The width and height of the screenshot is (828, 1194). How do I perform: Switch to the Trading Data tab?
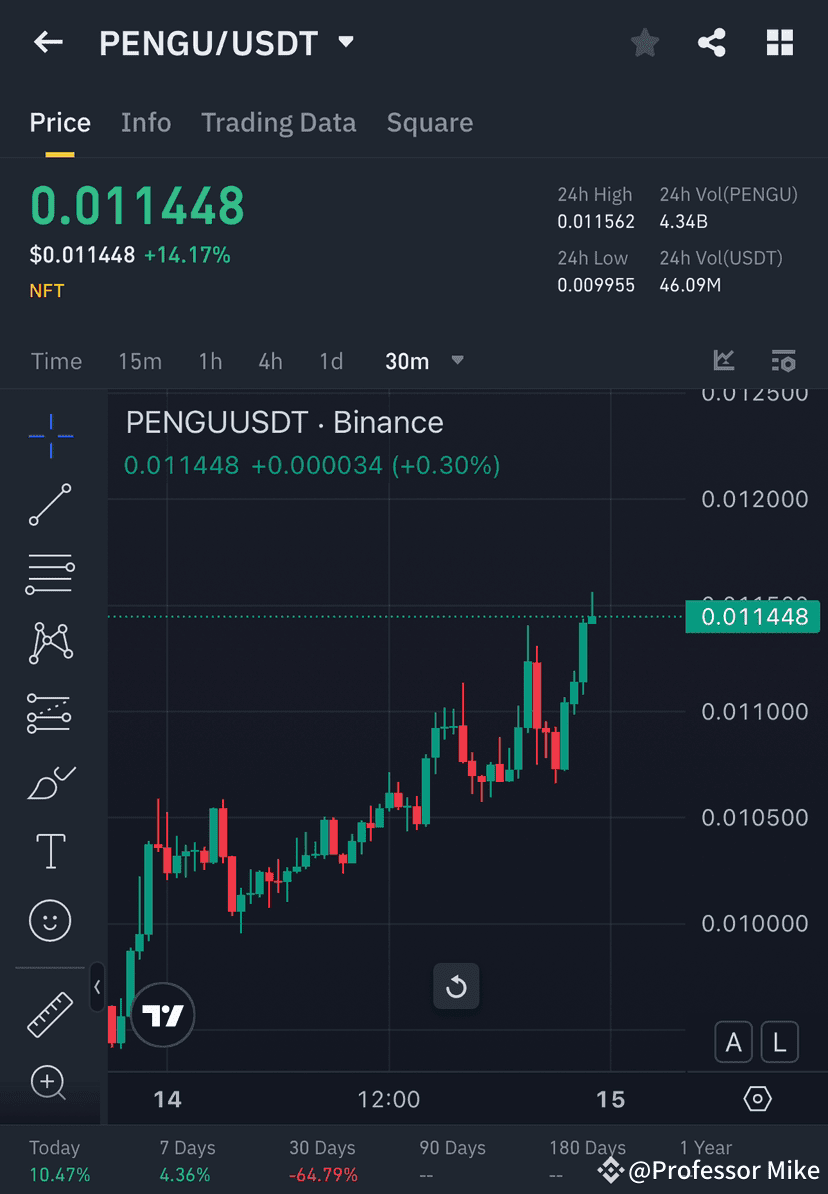279,122
